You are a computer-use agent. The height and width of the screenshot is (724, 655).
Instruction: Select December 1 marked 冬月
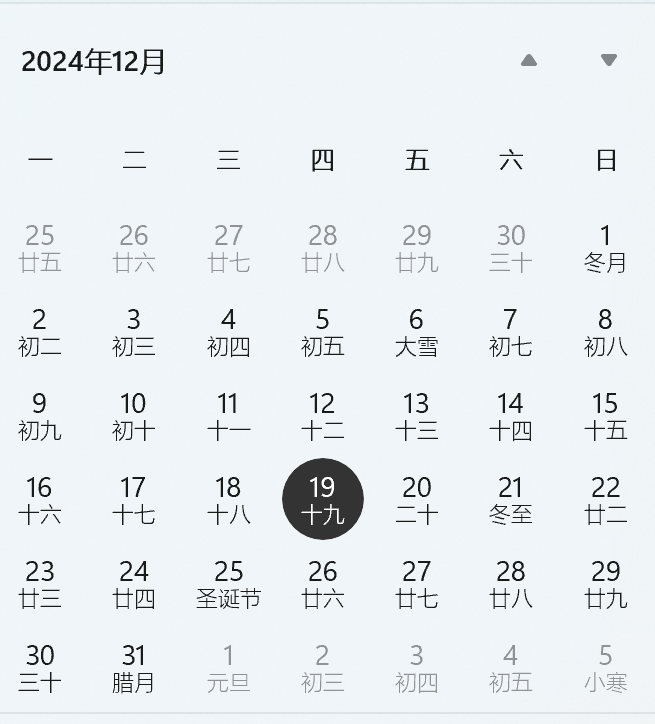pyautogui.click(x=605, y=248)
